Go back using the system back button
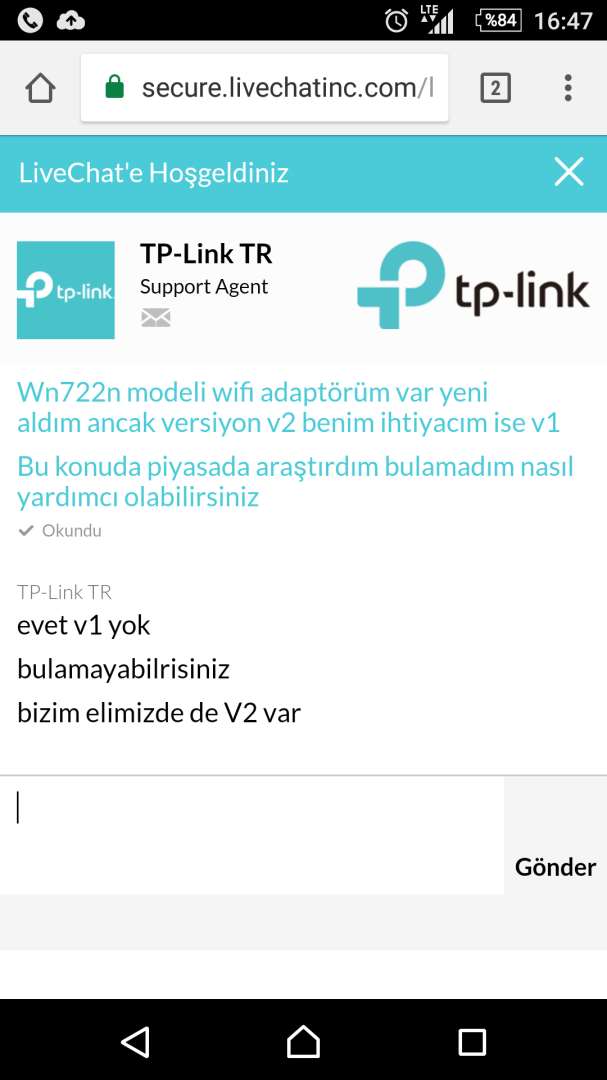This screenshot has width=607, height=1080. tap(135, 1041)
